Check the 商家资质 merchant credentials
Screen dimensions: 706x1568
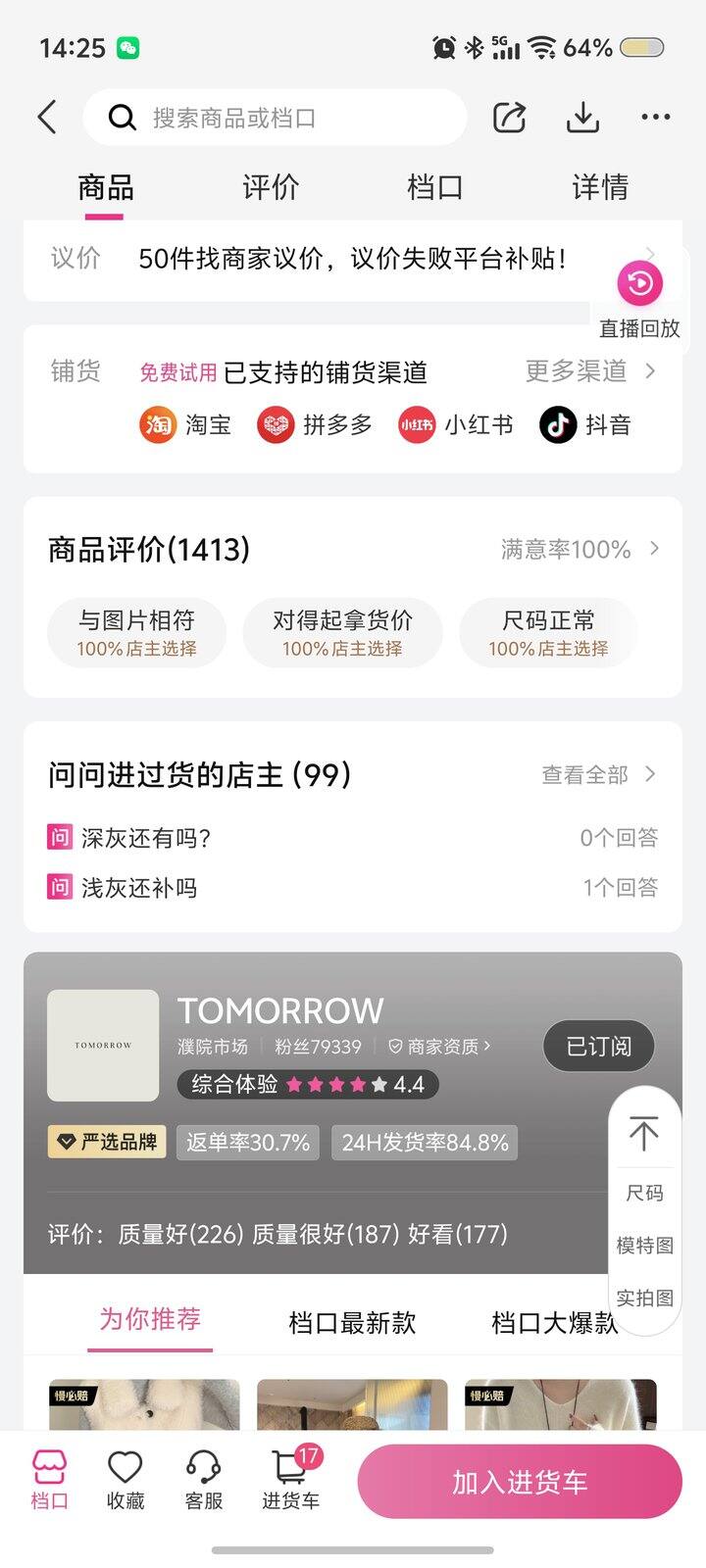441,1047
